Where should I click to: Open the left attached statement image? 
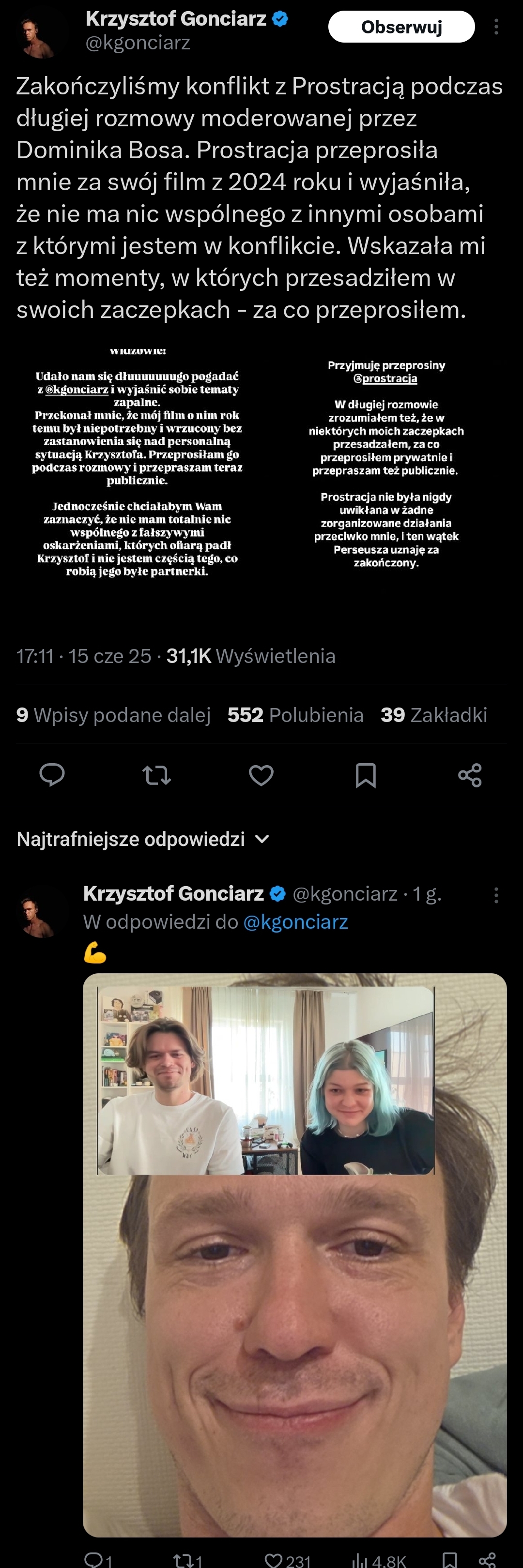coord(137,467)
